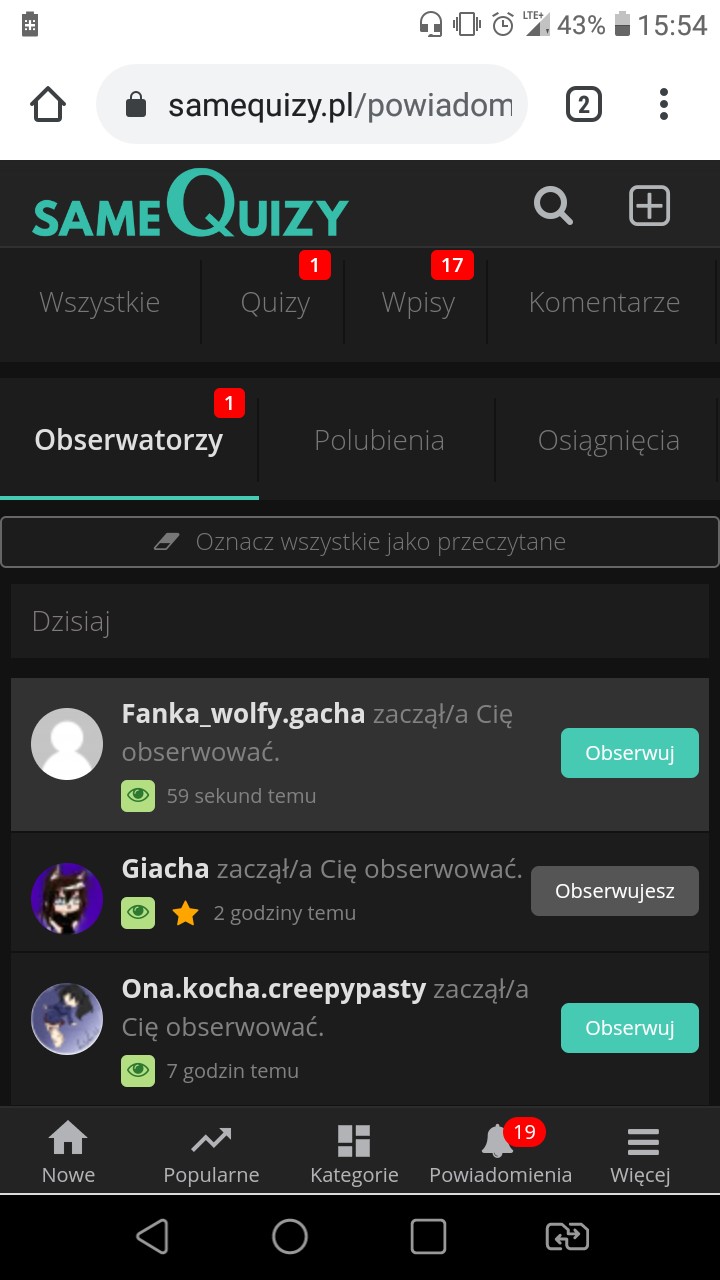Tap the plus icon to create content
Image resolution: width=720 pixels, height=1280 pixels.
[649, 206]
